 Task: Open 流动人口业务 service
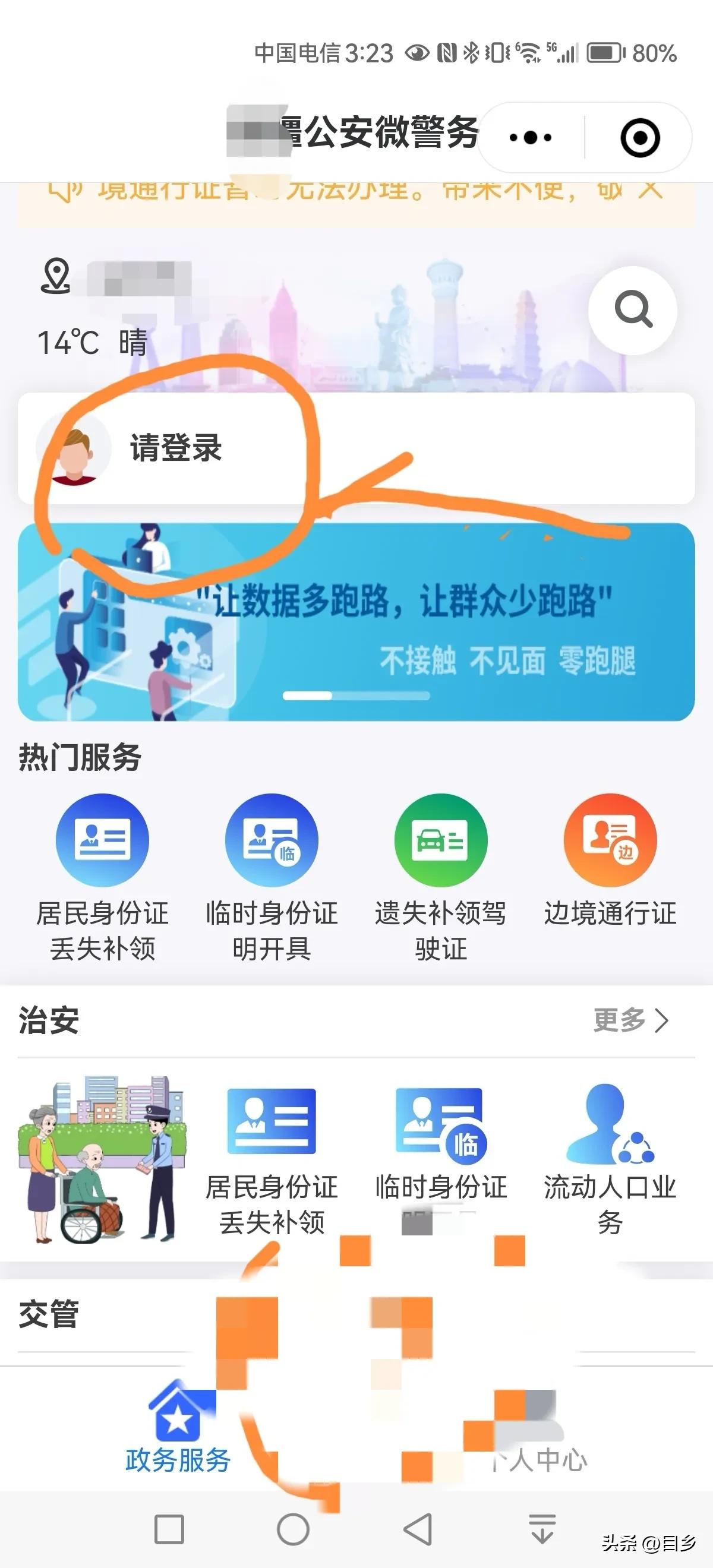point(610,1159)
